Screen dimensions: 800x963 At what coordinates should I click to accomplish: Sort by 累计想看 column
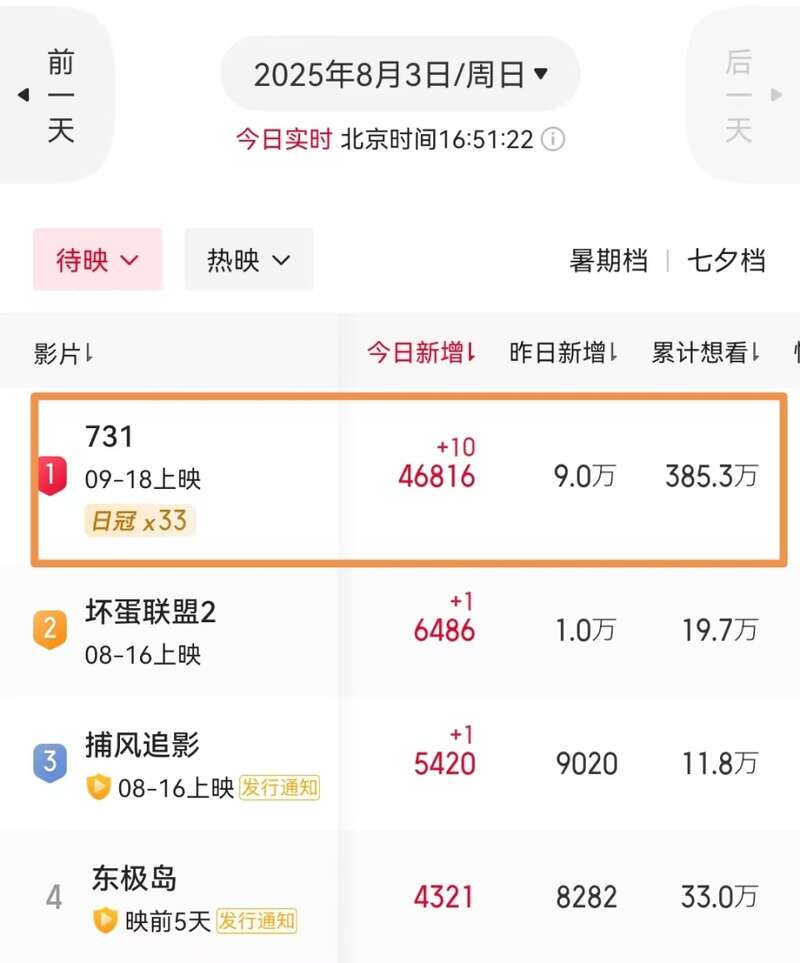[706, 352]
